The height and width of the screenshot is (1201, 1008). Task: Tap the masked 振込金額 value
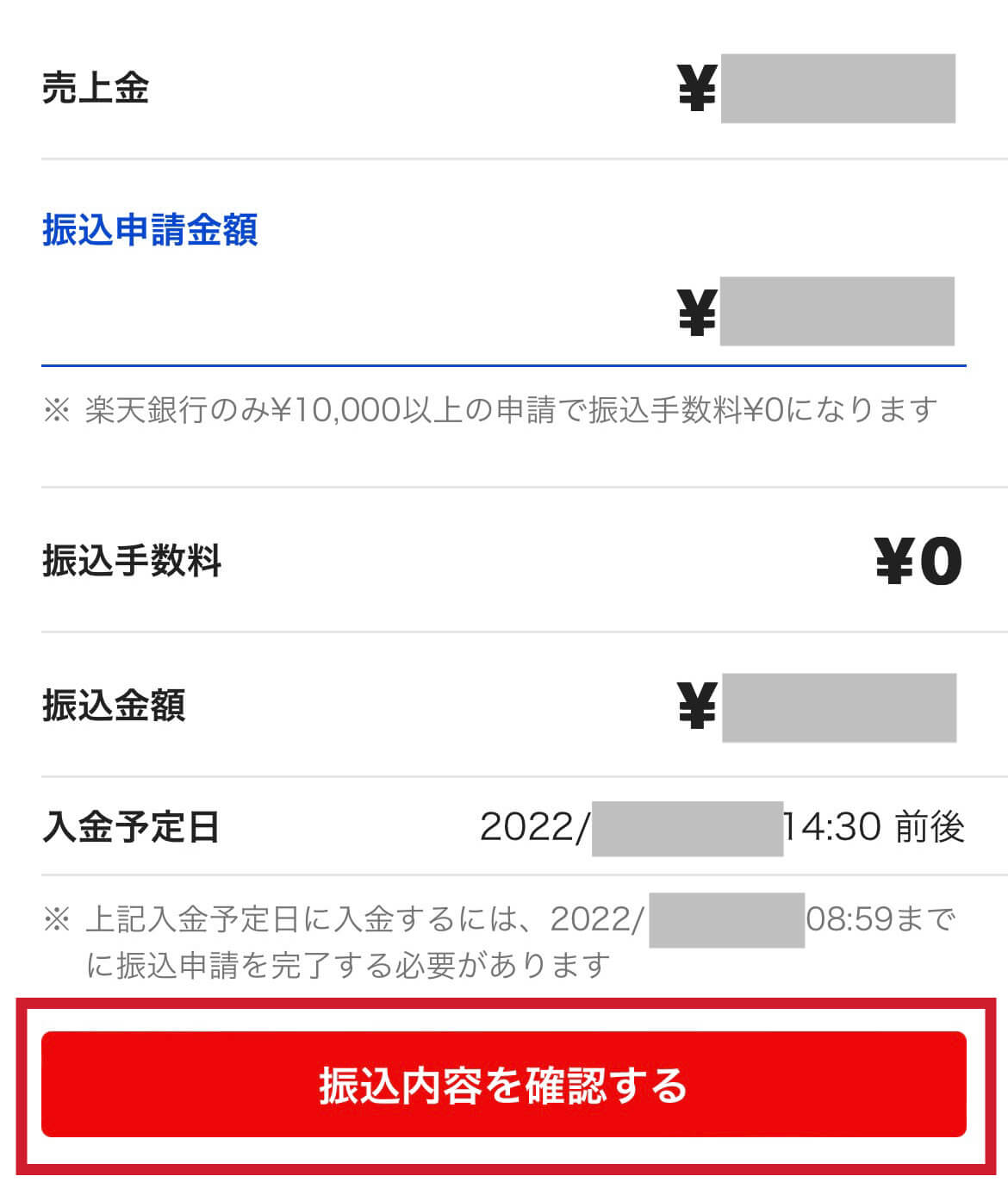840,706
